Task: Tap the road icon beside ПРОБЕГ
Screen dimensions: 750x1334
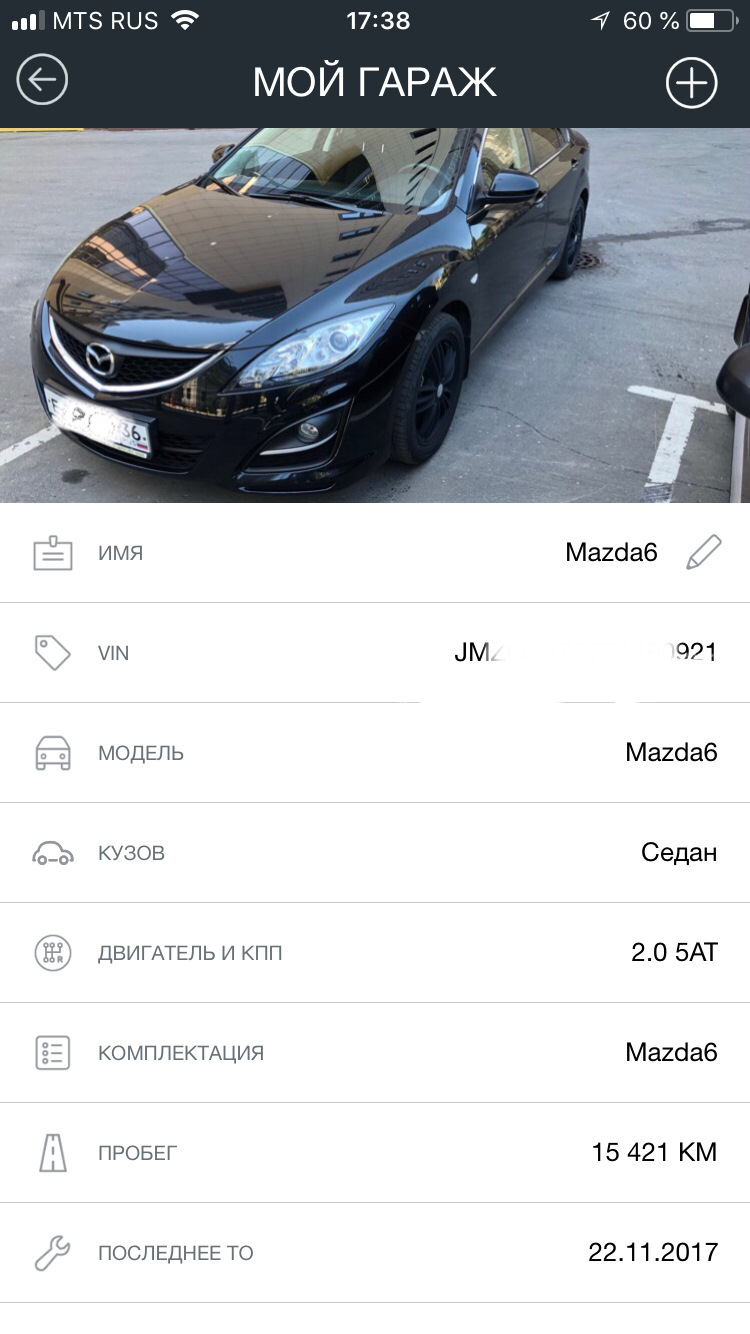Action: point(53,1152)
